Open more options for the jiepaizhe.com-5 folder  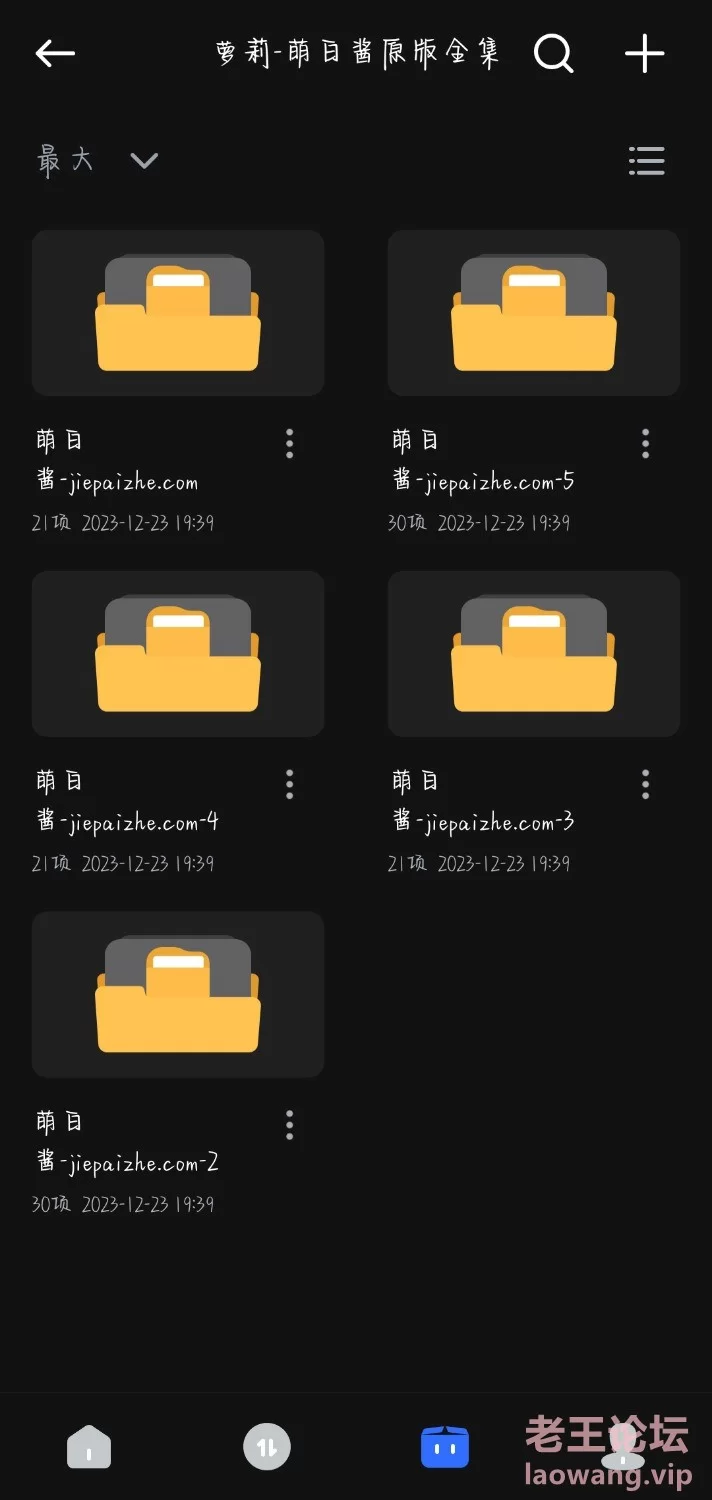coord(645,443)
